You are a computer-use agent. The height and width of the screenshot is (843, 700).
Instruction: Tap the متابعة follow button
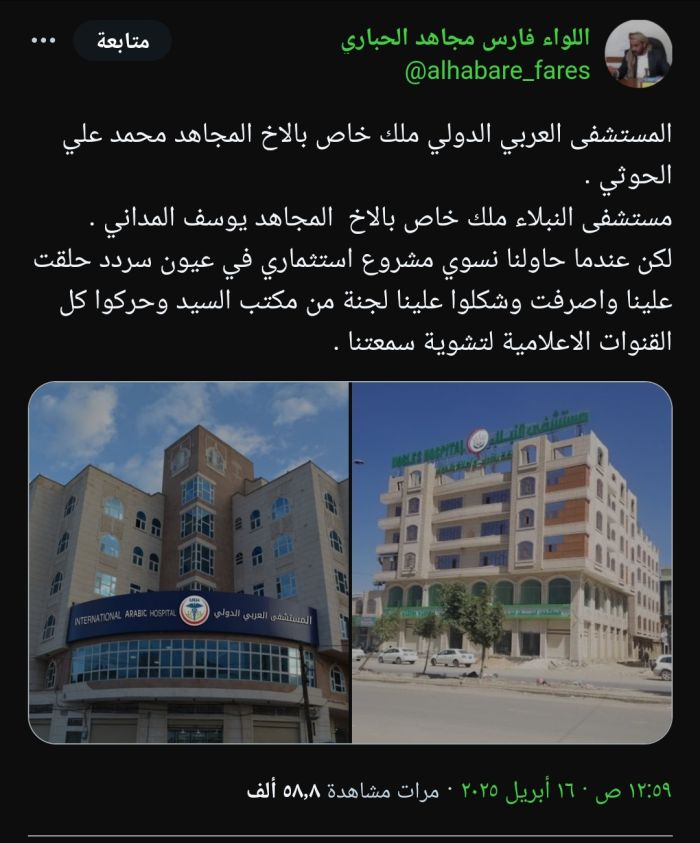click(124, 41)
